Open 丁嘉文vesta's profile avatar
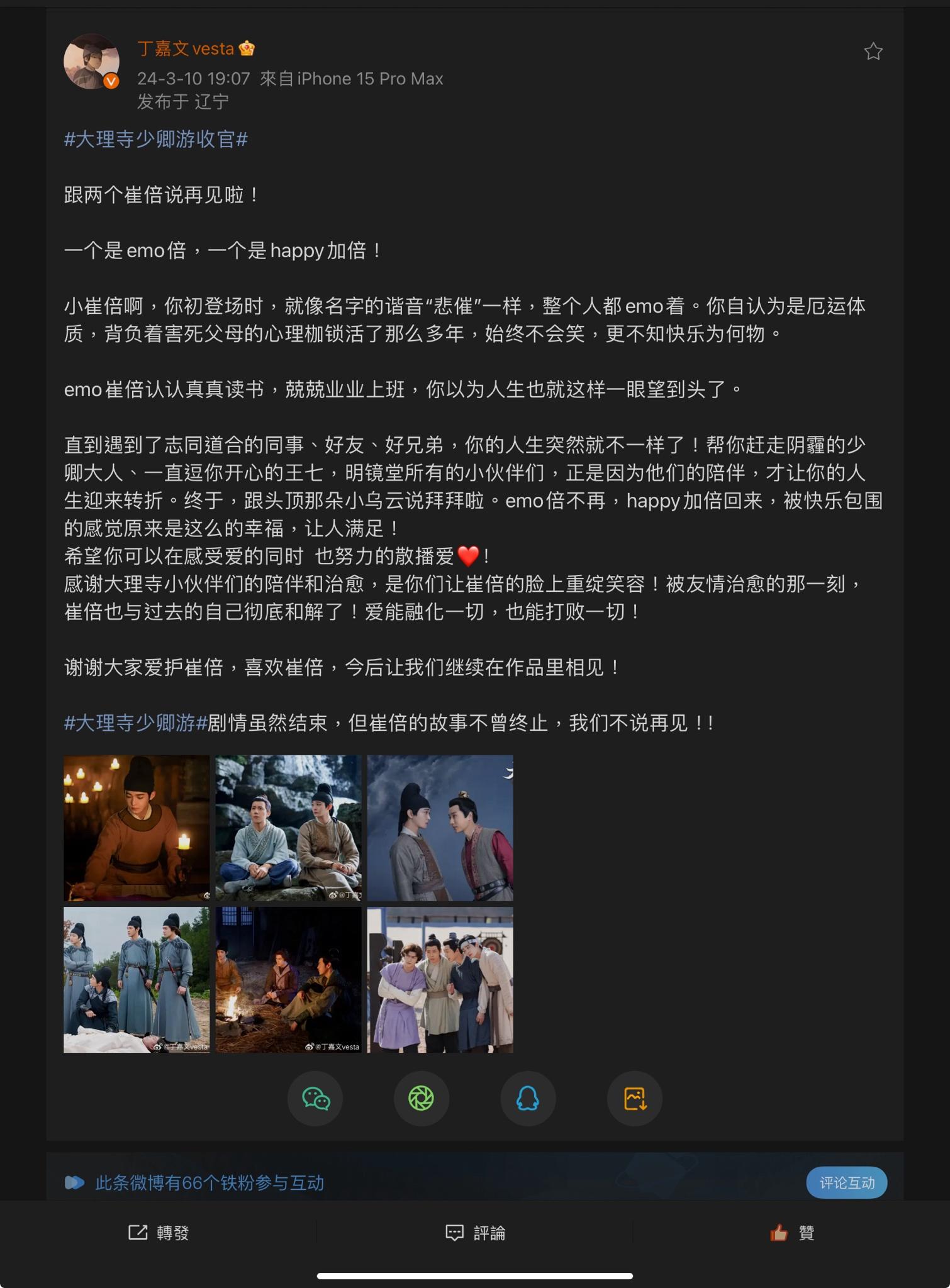 [92, 62]
